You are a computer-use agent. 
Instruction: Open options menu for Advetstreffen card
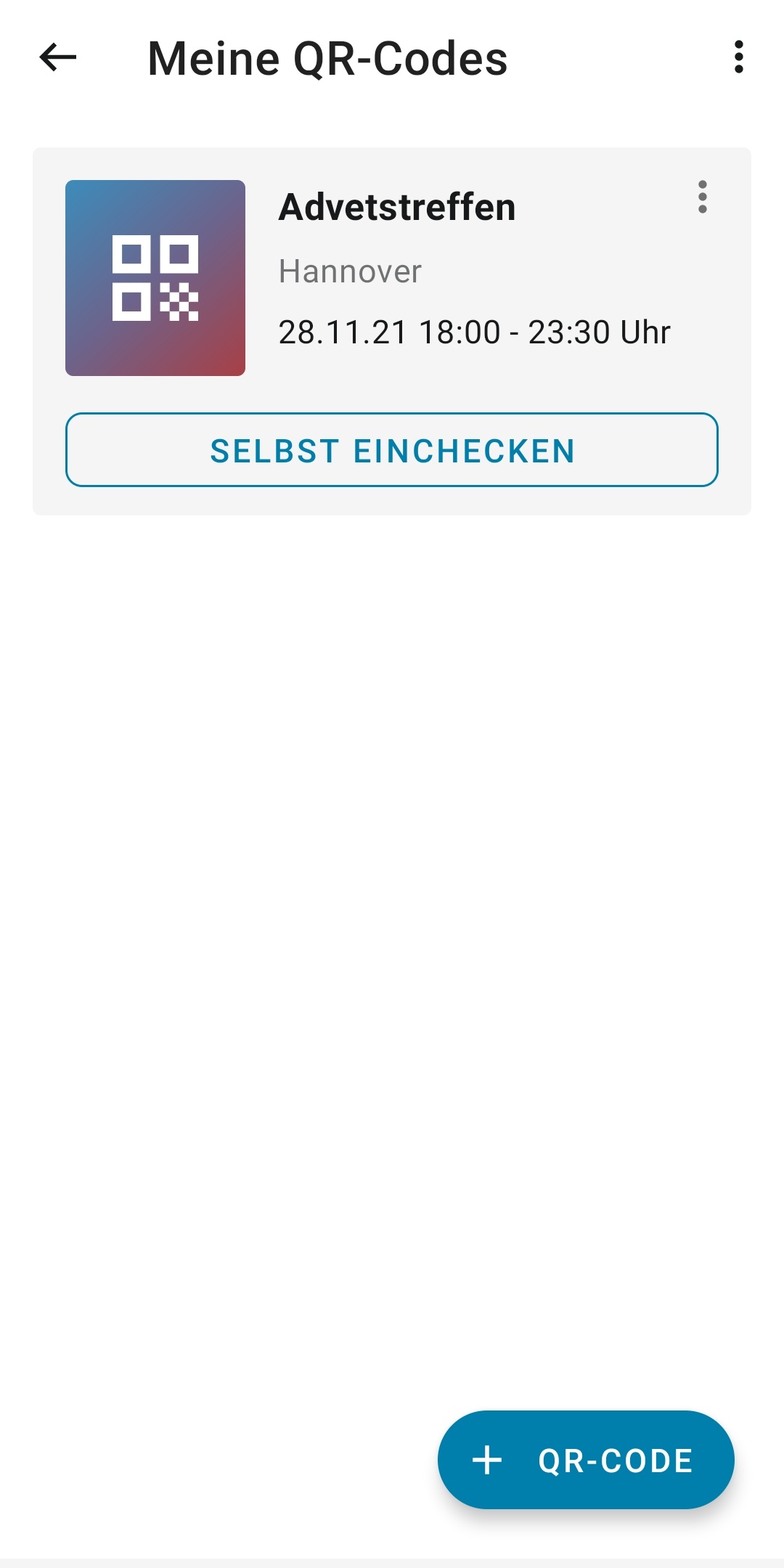click(702, 197)
